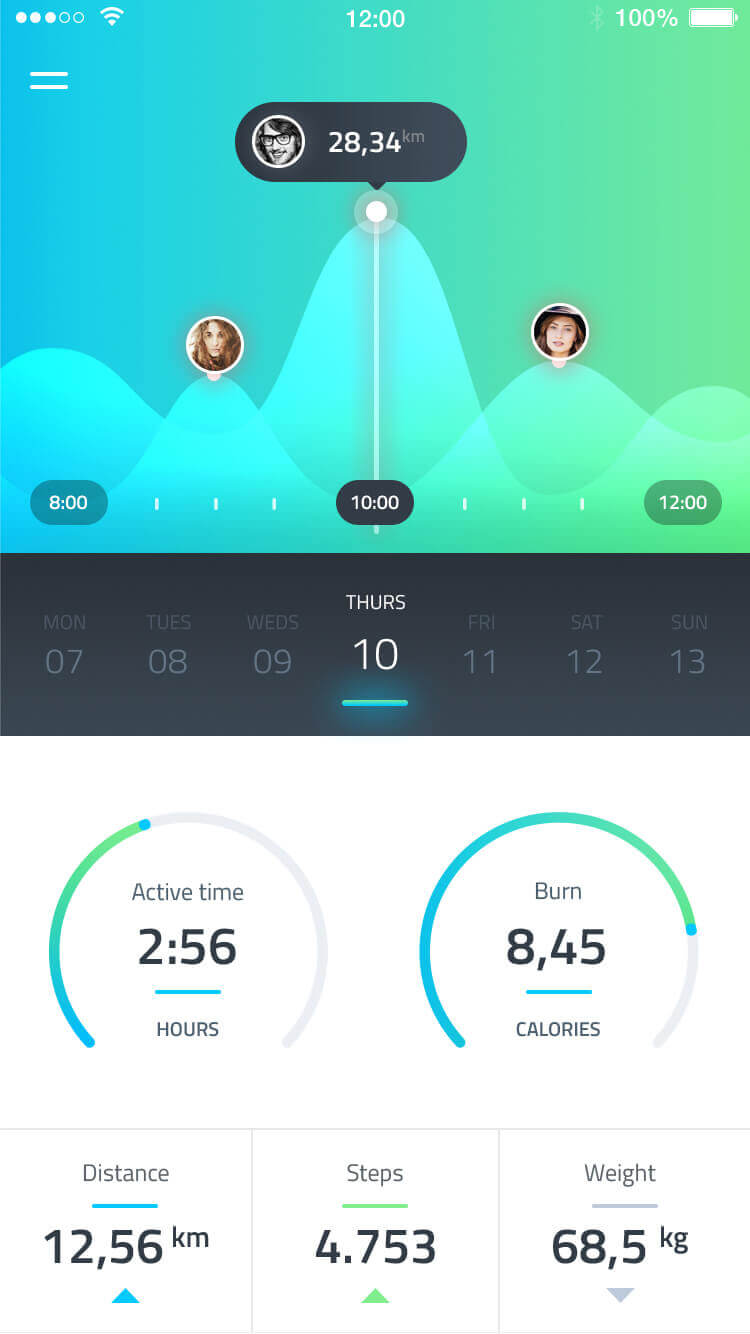Open the Distance stat card

click(126, 1232)
